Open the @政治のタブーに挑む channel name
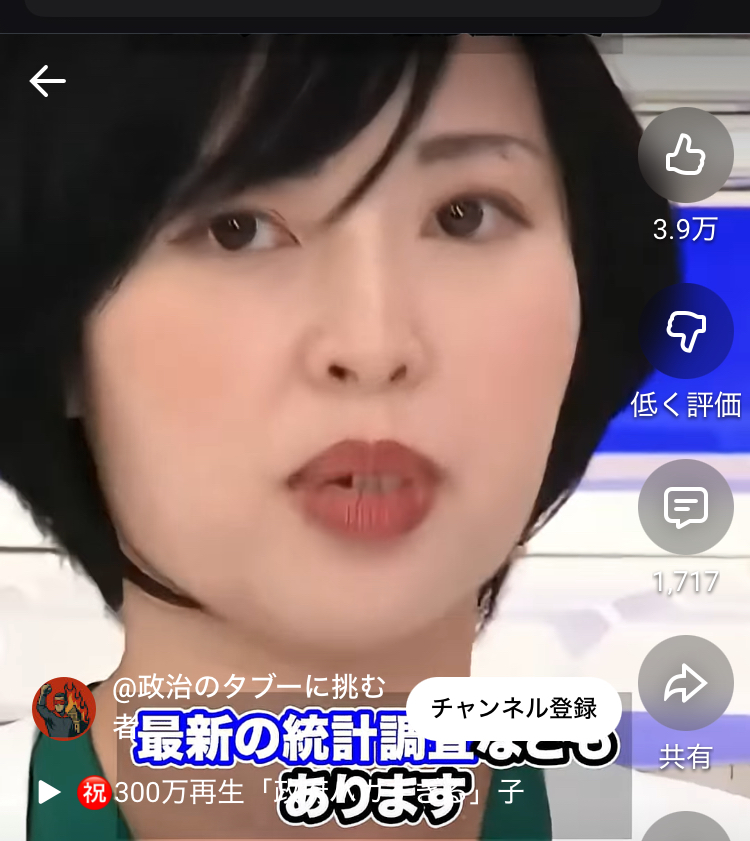The image size is (750, 841). pos(250,686)
